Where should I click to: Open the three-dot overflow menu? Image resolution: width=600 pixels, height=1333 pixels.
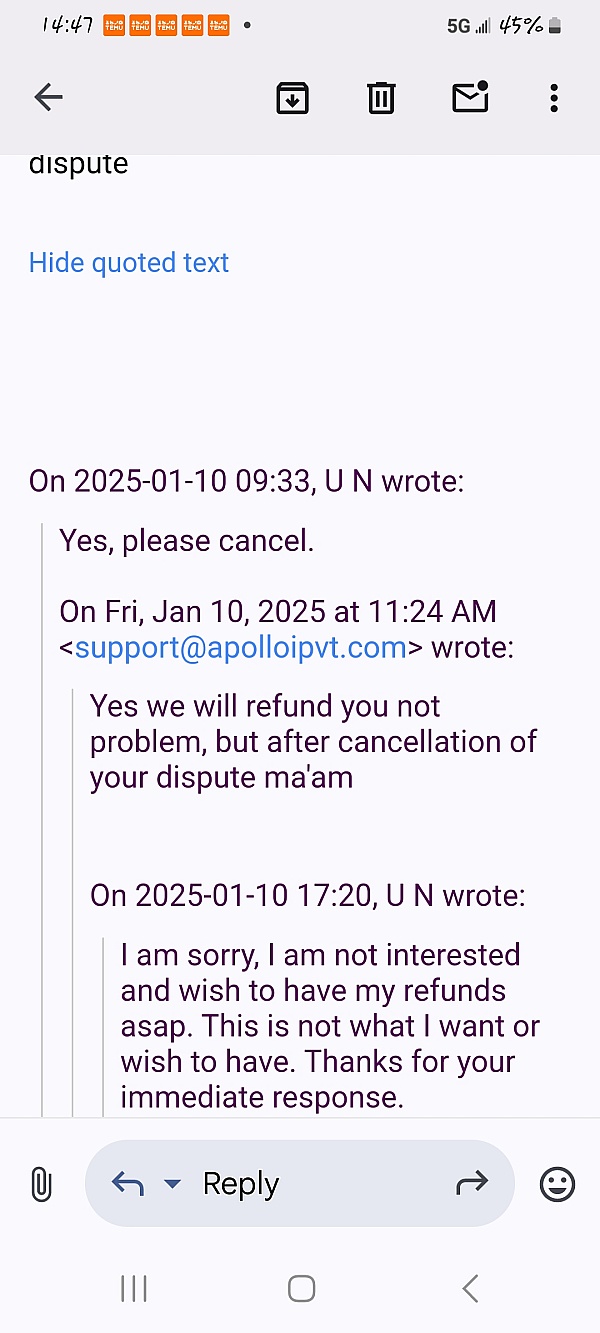click(x=554, y=97)
